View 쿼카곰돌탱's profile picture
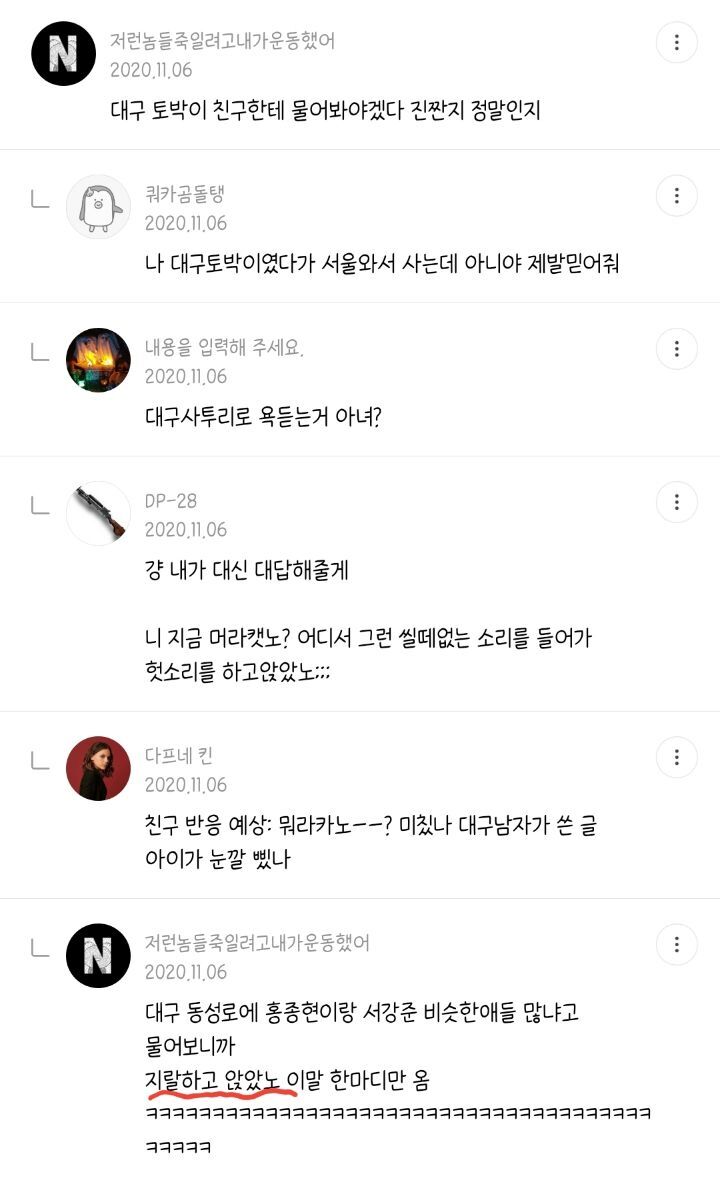The width and height of the screenshot is (720, 1186). point(98,208)
